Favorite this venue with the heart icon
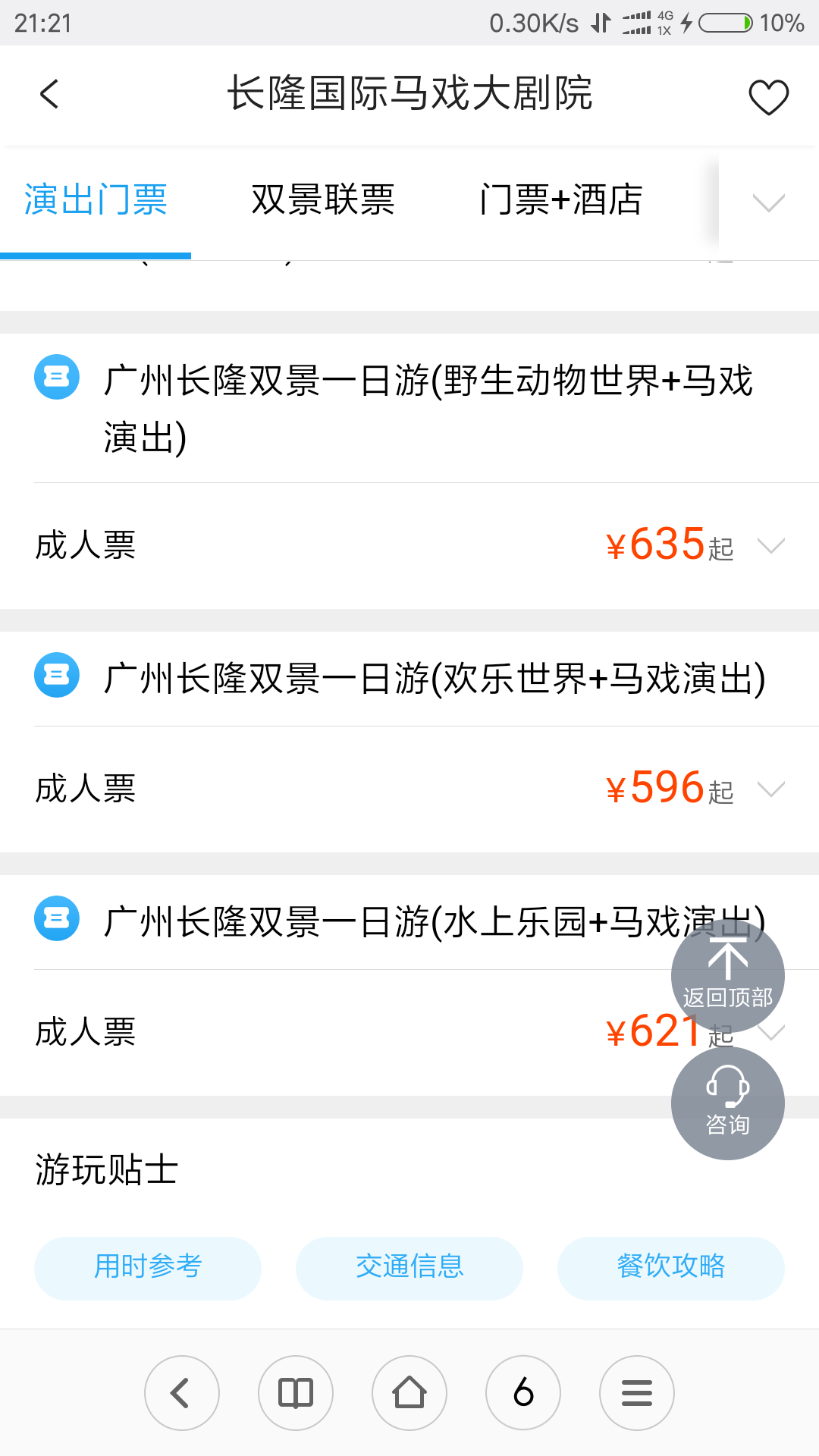The height and width of the screenshot is (1456, 819). tap(768, 96)
